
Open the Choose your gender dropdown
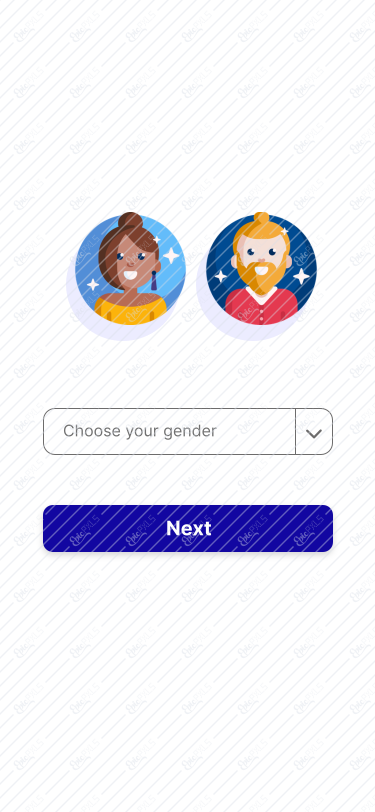(x=188, y=431)
